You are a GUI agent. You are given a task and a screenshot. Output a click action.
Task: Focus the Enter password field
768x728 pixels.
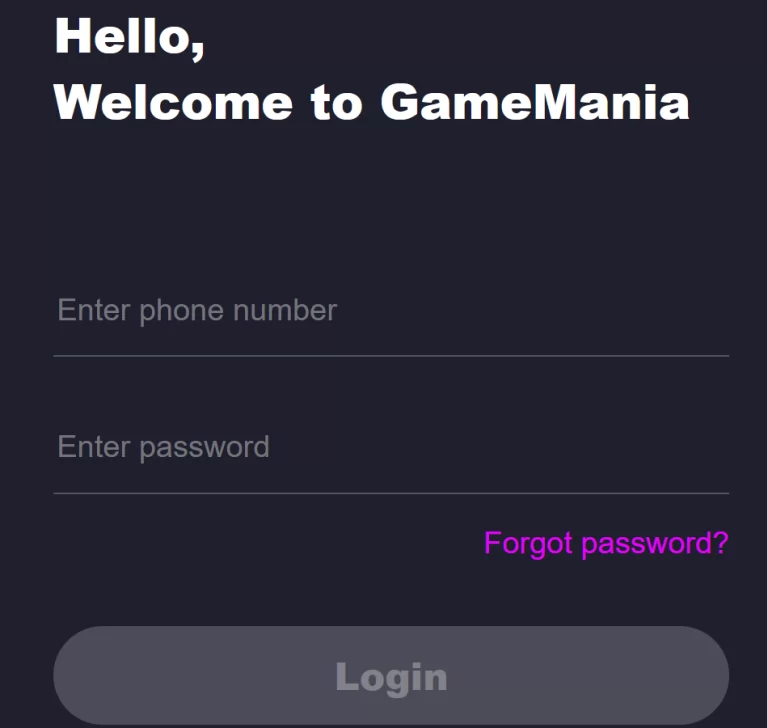[390, 447]
